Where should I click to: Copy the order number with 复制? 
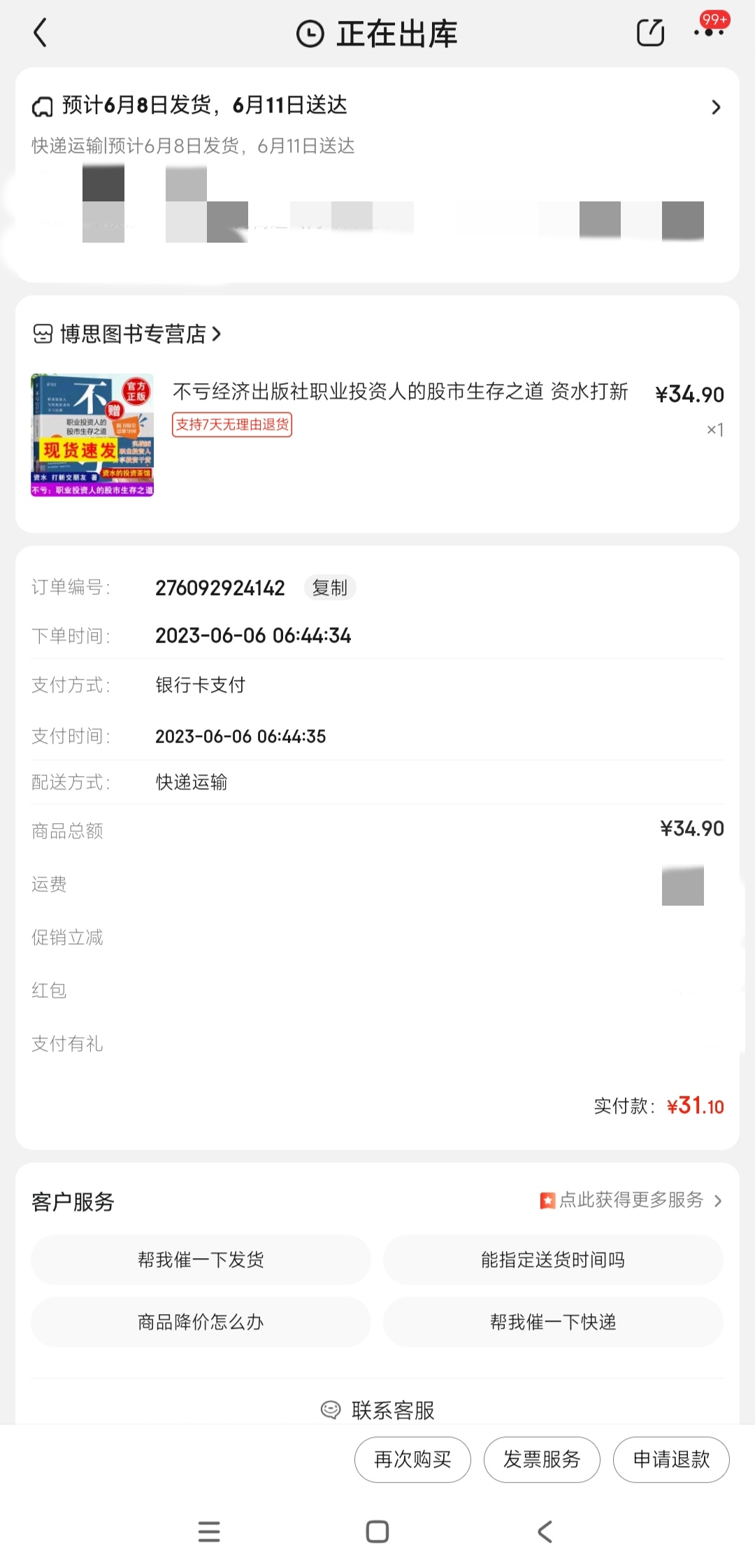point(330,587)
